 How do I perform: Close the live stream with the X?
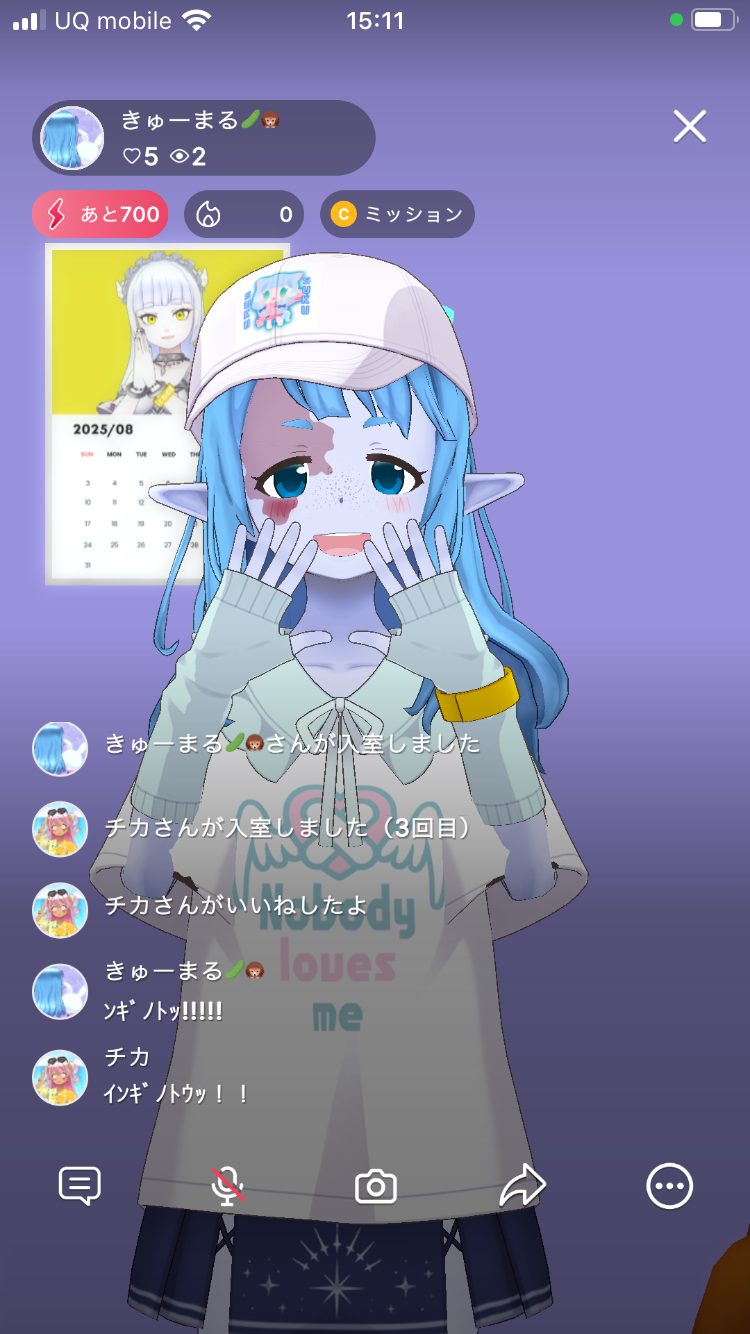click(690, 127)
